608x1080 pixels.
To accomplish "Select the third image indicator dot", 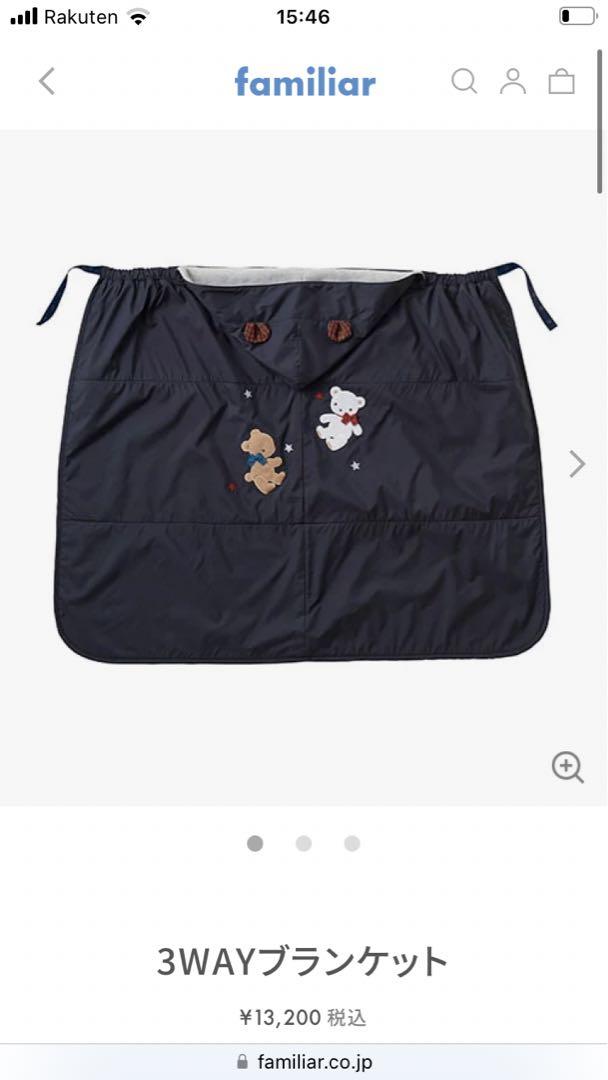I will pos(352,843).
